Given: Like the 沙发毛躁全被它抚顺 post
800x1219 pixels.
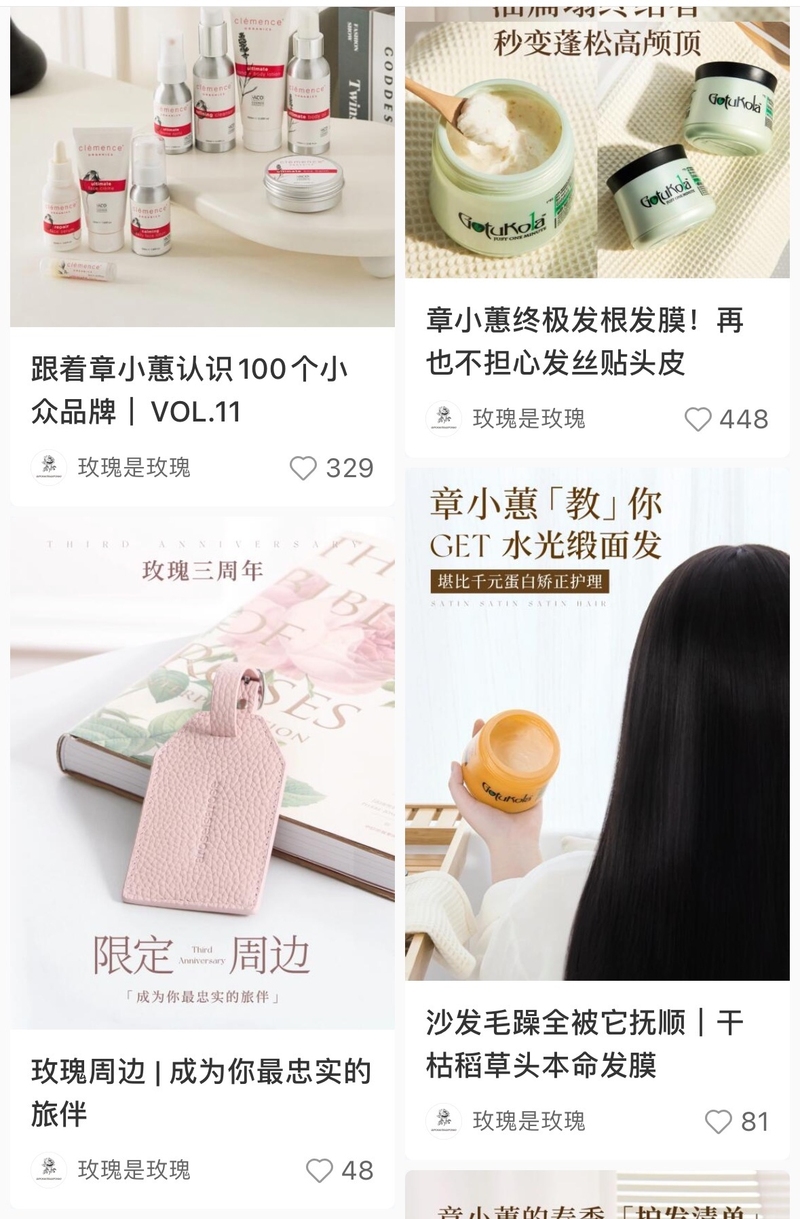Looking at the screenshot, I should click(x=718, y=1121).
